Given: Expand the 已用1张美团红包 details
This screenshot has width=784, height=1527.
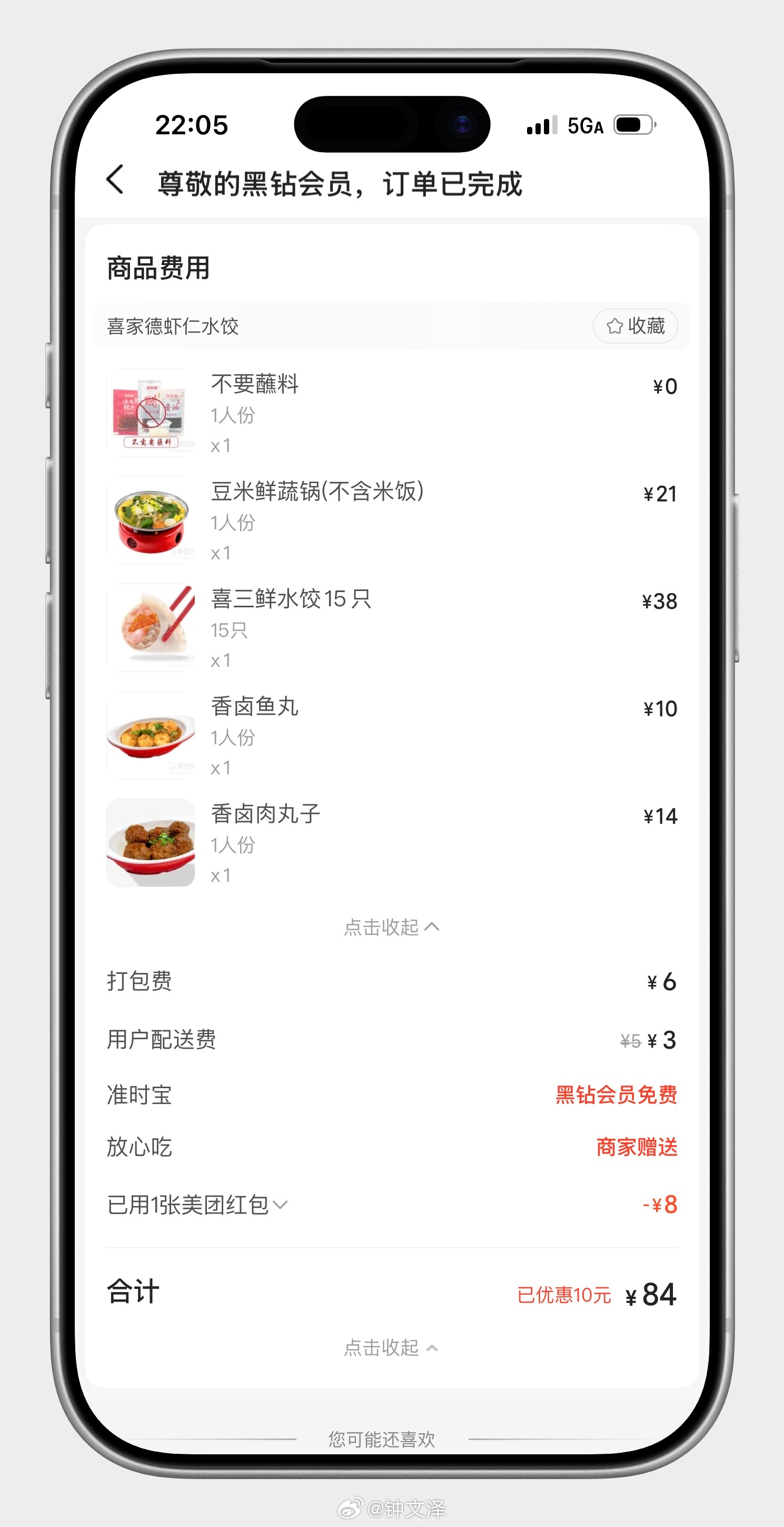Looking at the screenshot, I should point(197,1205).
